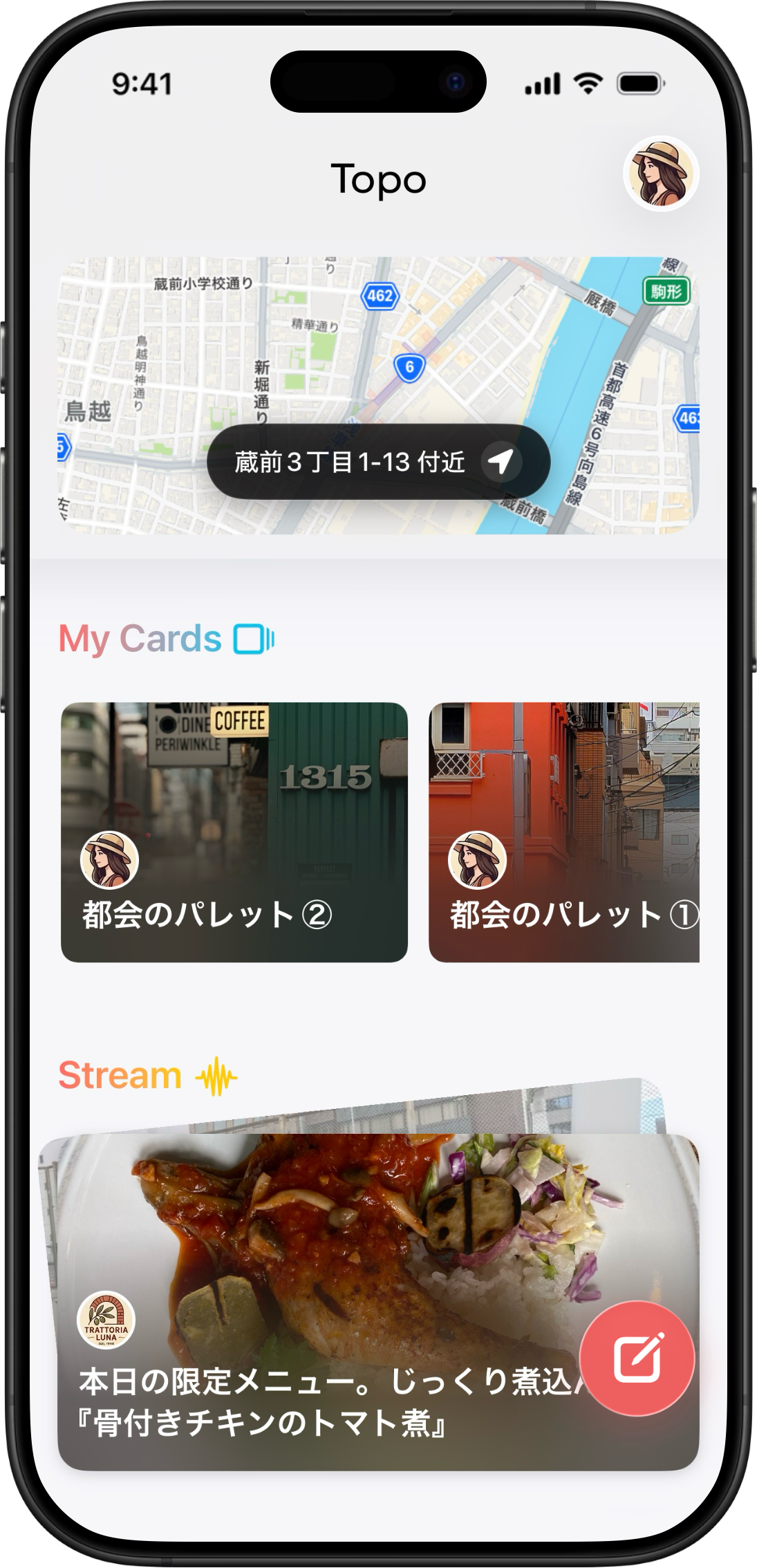The image size is (757, 1568).
Task: Tap the battery indicator in the status bar
Action: pyautogui.click(x=640, y=84)
